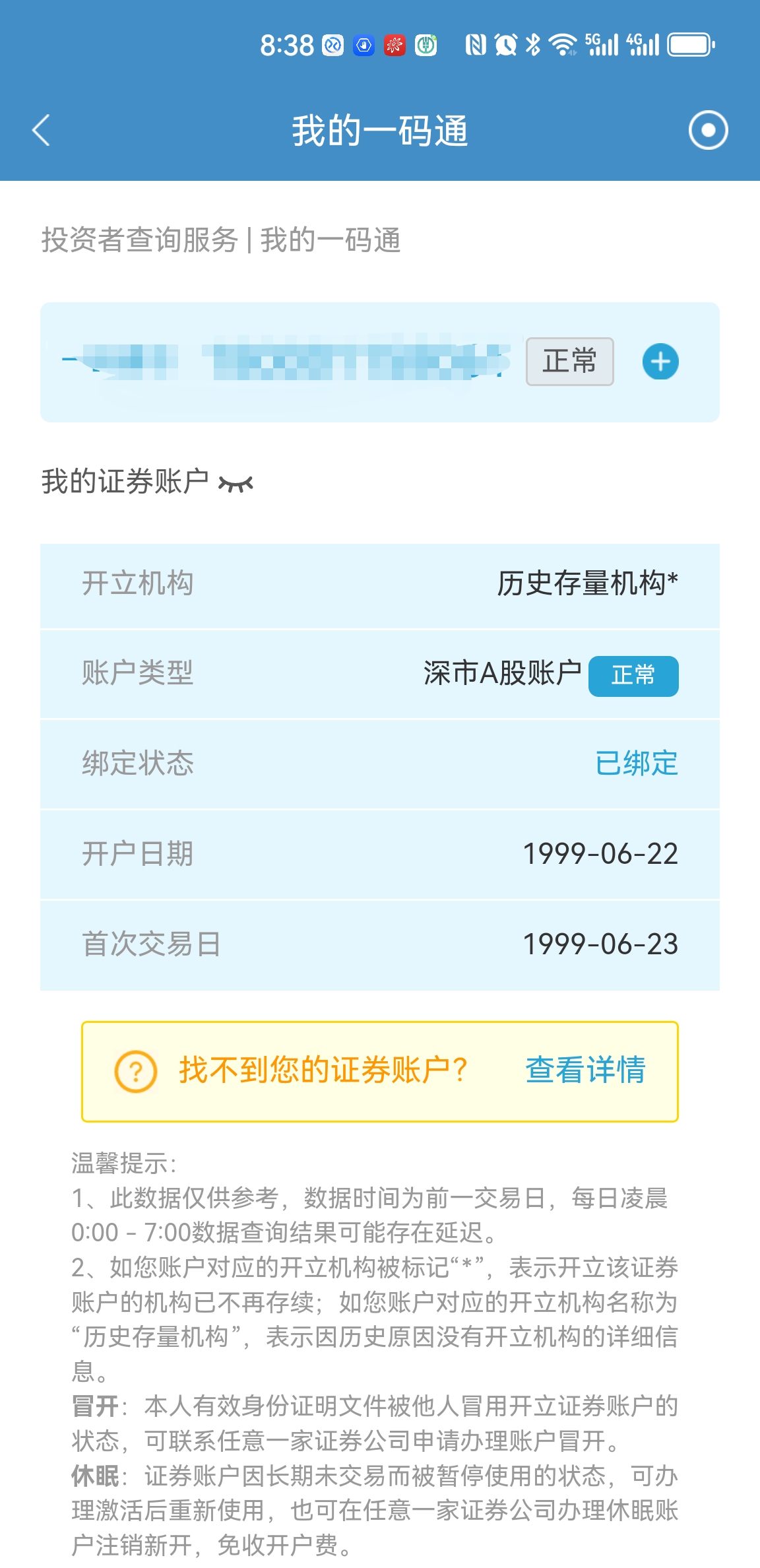Toggle the eye icon beside 我的证券账户
The image size is (760, 1568).
click(x=236, y=484)
